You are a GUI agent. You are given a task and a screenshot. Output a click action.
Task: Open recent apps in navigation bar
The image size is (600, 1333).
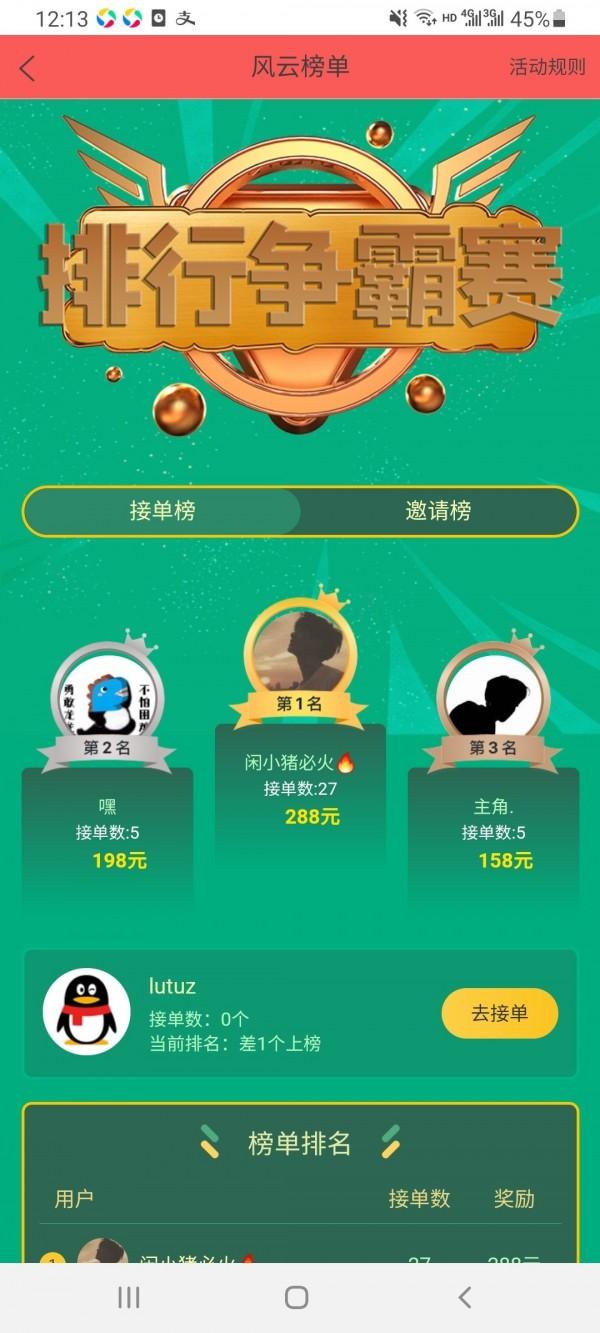[x=129, y=1297]
